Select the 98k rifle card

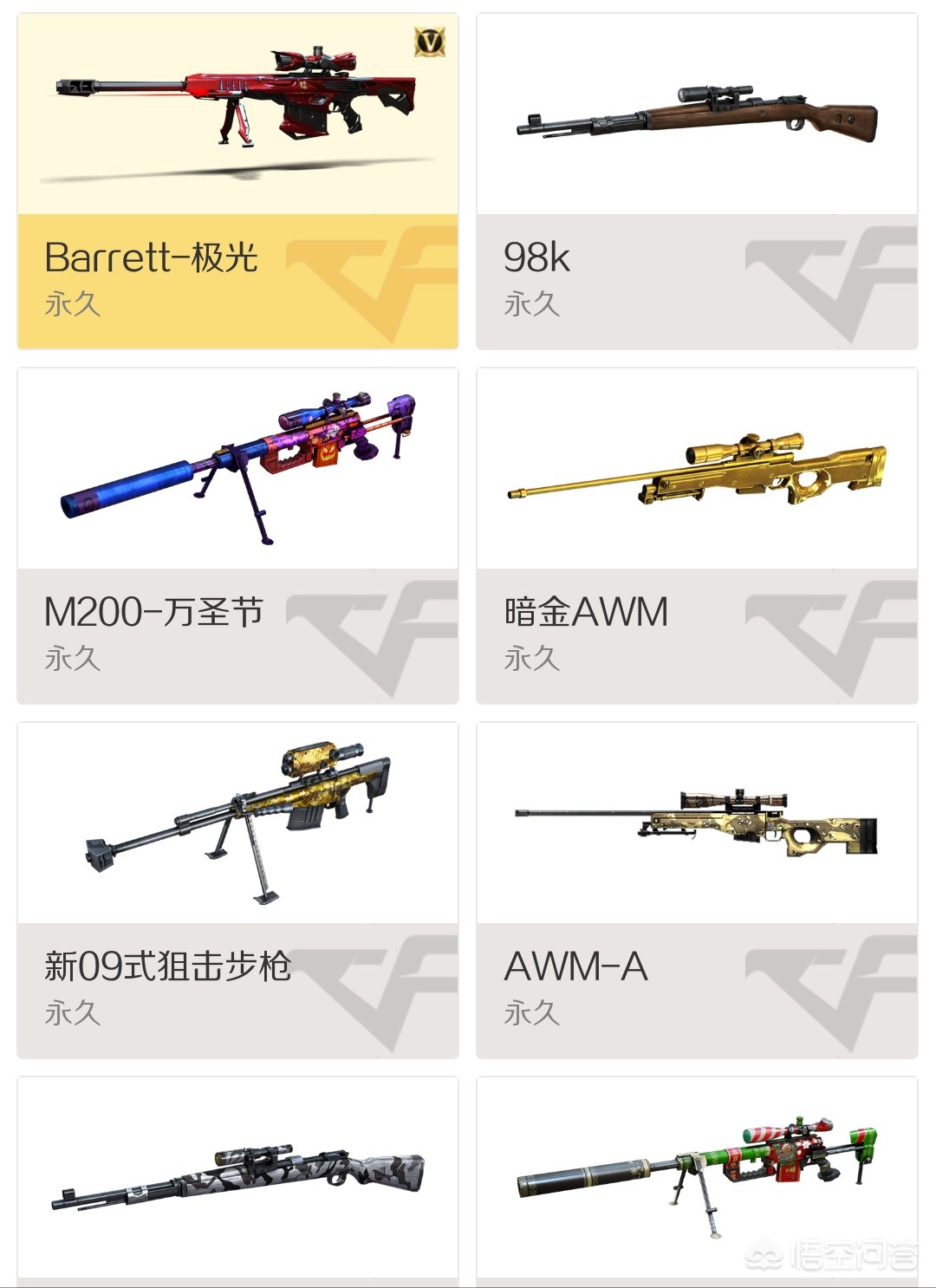[697, 182]
